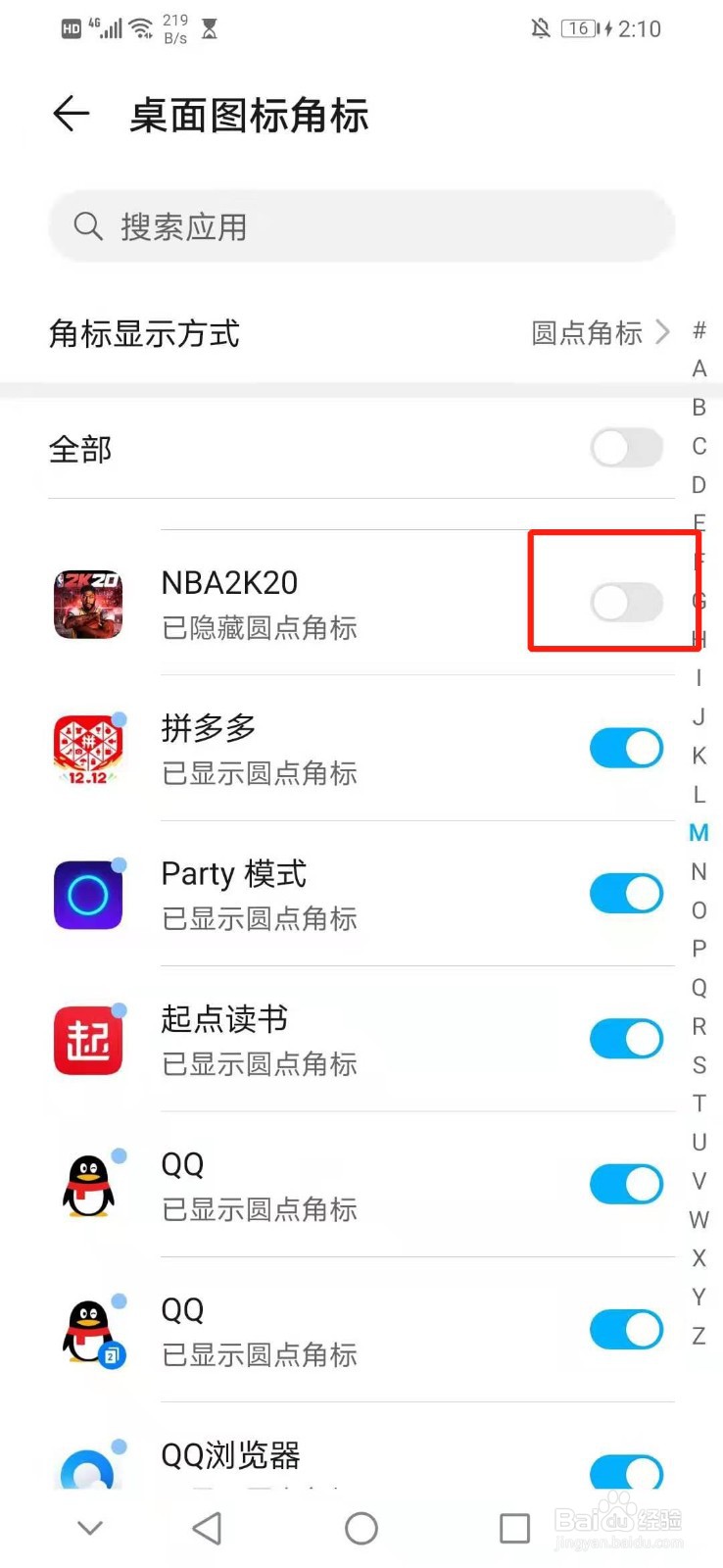Toggle the 全部 switch on
This screenshot has height=1568, width=723.
626,449
